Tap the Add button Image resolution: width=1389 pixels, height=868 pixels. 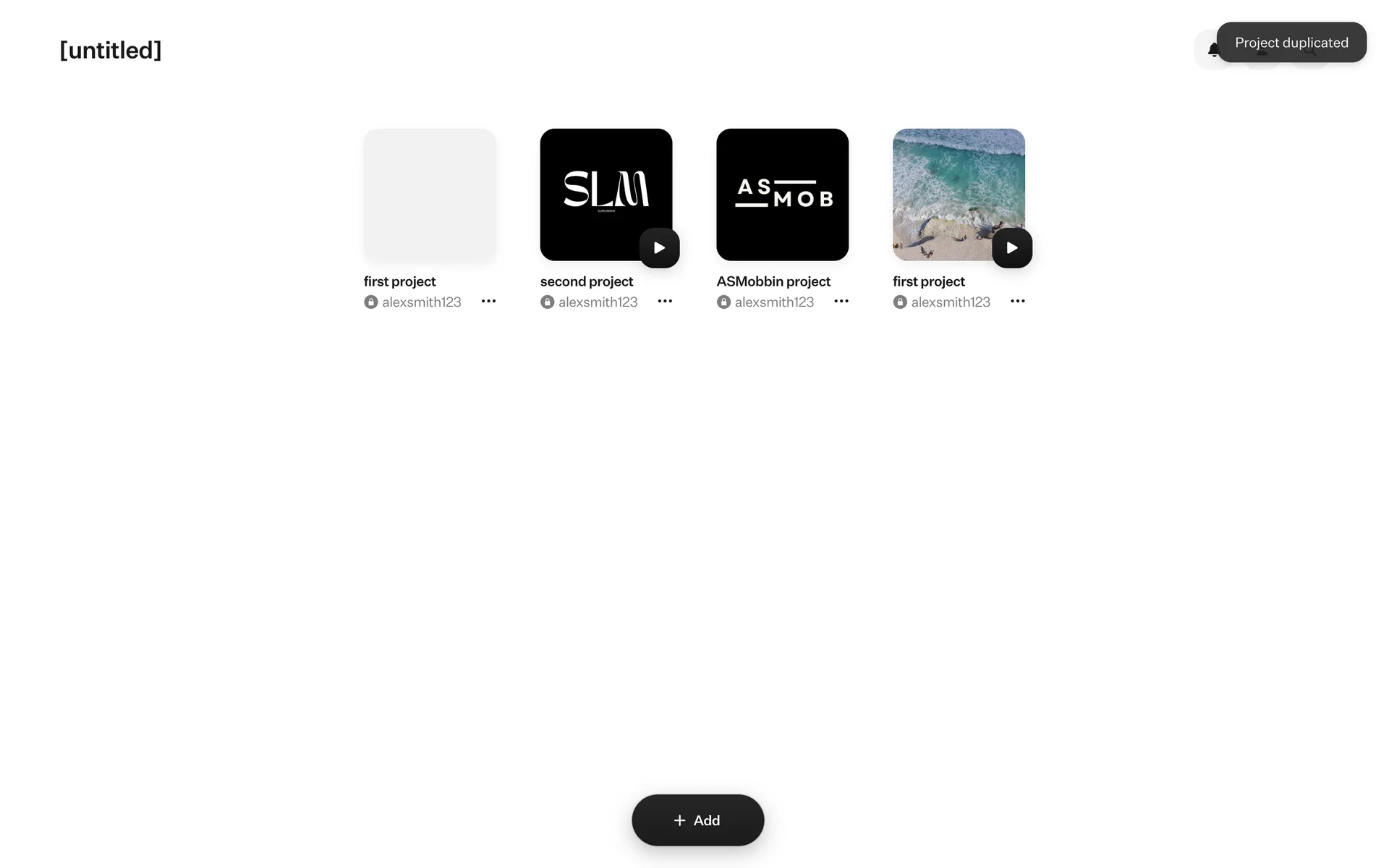[697, 820]
